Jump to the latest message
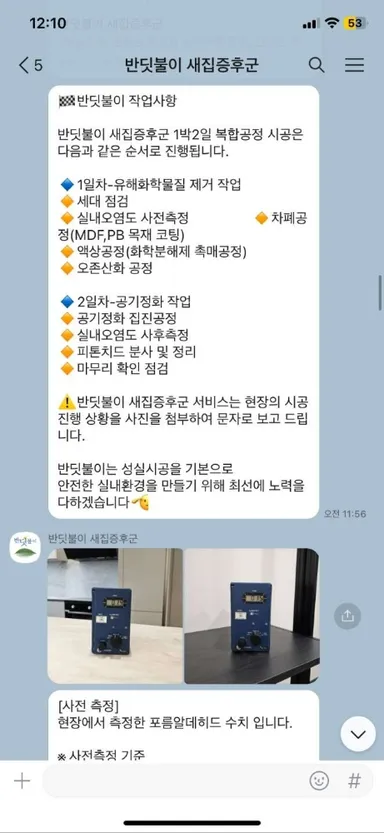The height and width of the screenshot is (833, 384). coord(358,734)
